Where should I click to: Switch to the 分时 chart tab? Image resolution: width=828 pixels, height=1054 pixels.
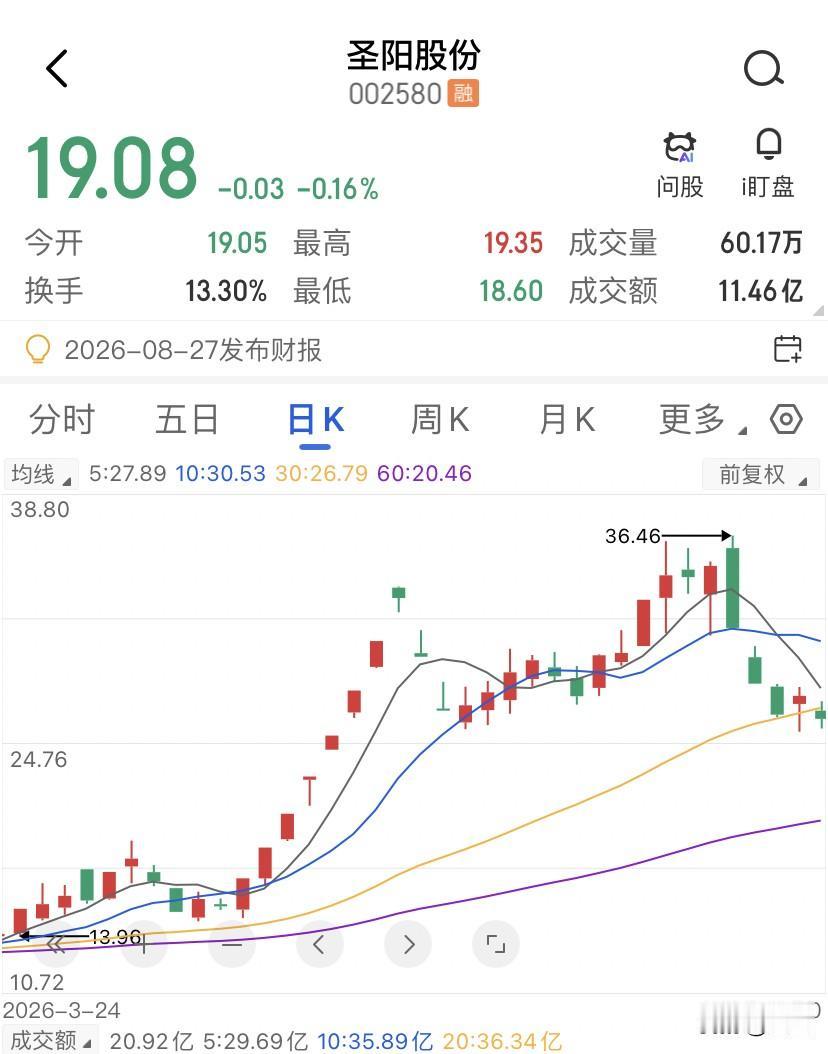(x=62, y=419)
